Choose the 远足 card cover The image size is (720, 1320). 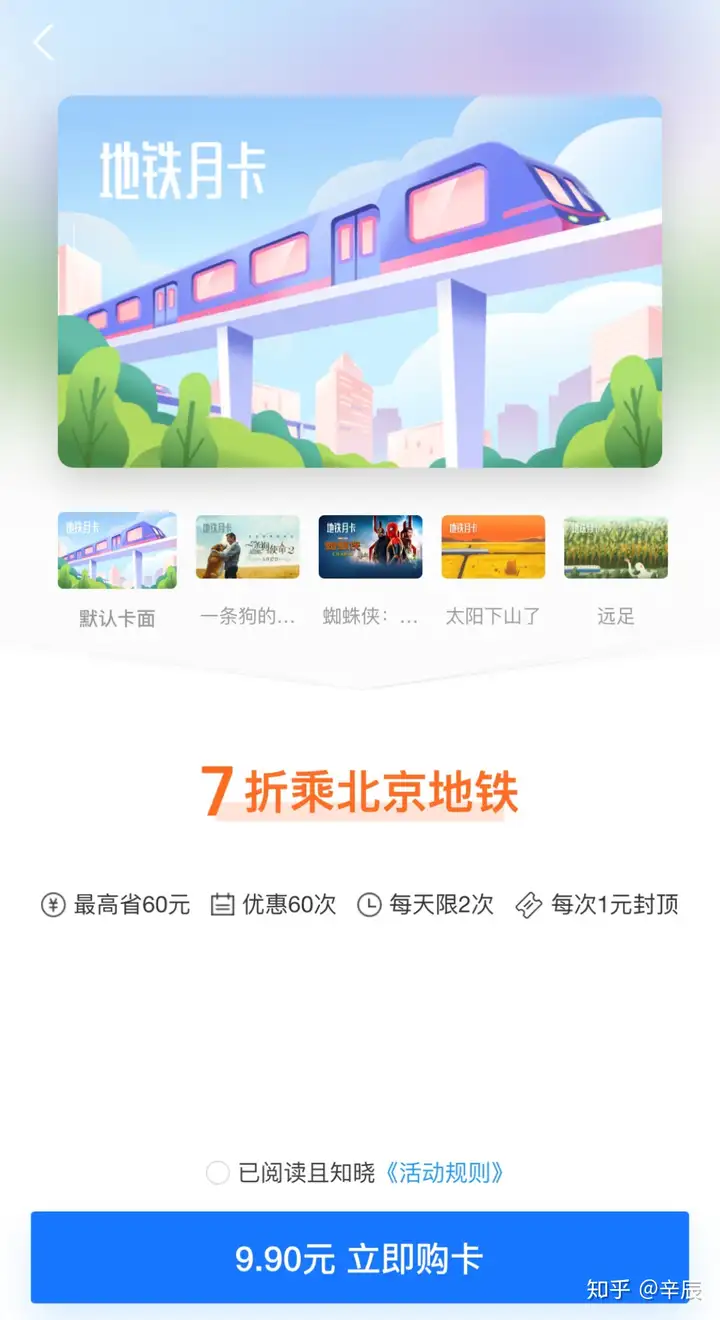point(615,547)
